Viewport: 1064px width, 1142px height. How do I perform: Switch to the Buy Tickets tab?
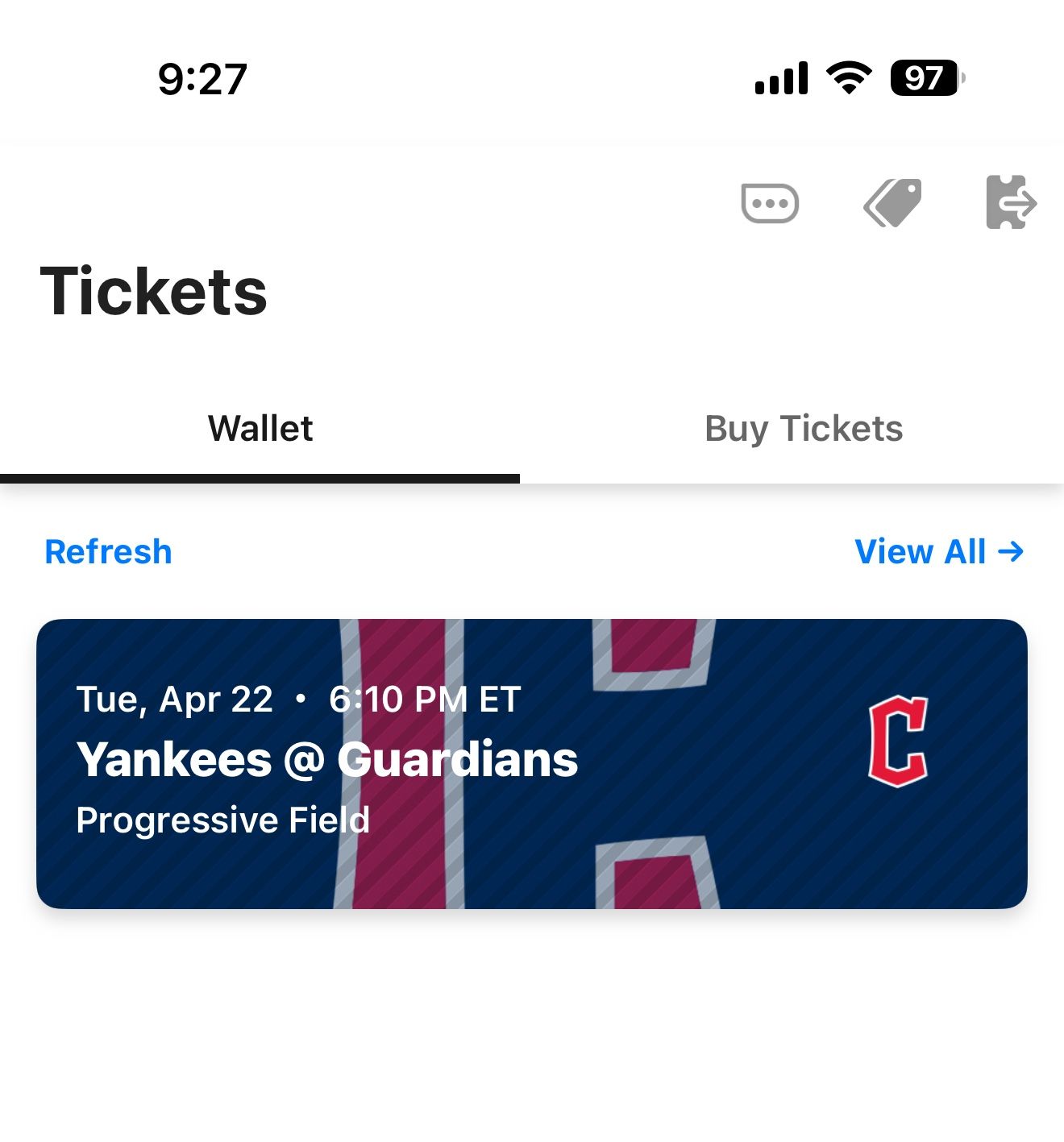point(803,428)
